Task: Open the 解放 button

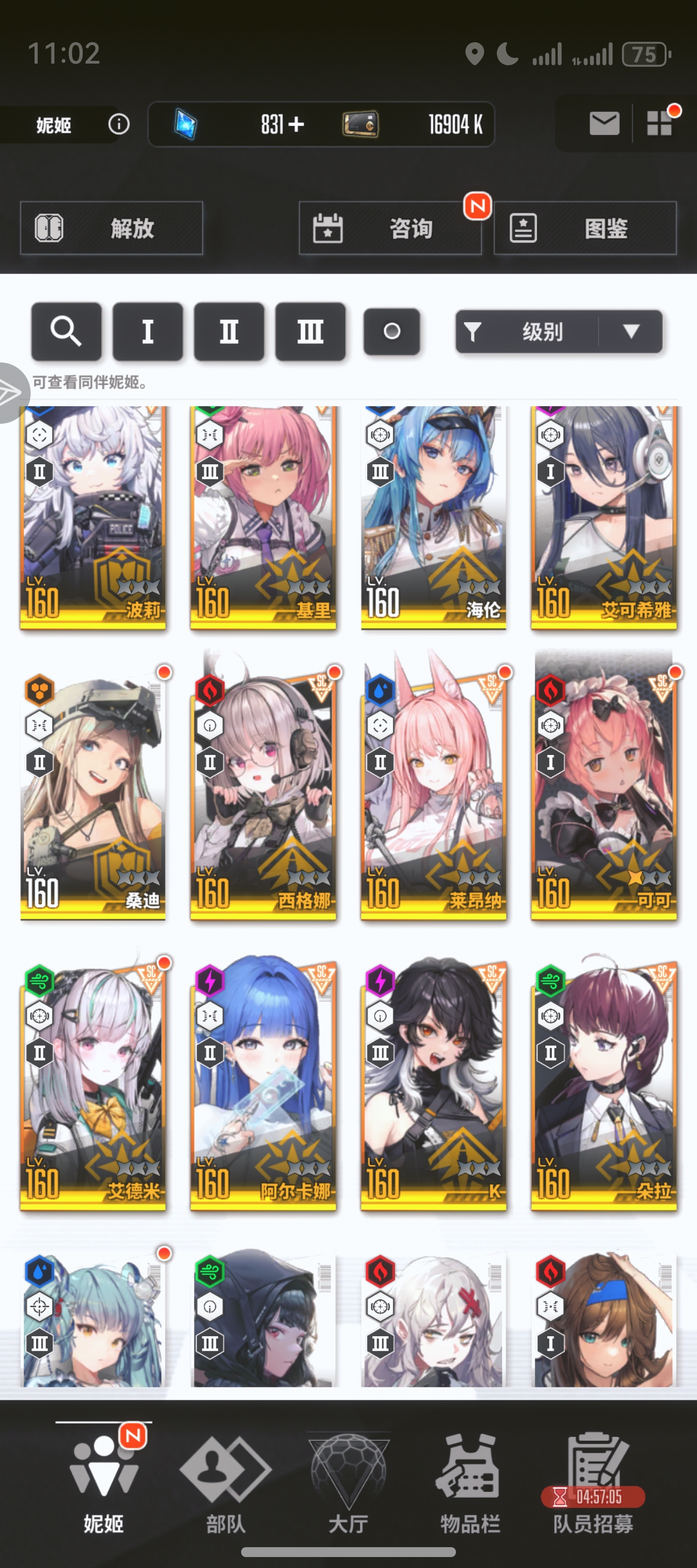Action: pyautogui.click(x=111, y=228)
